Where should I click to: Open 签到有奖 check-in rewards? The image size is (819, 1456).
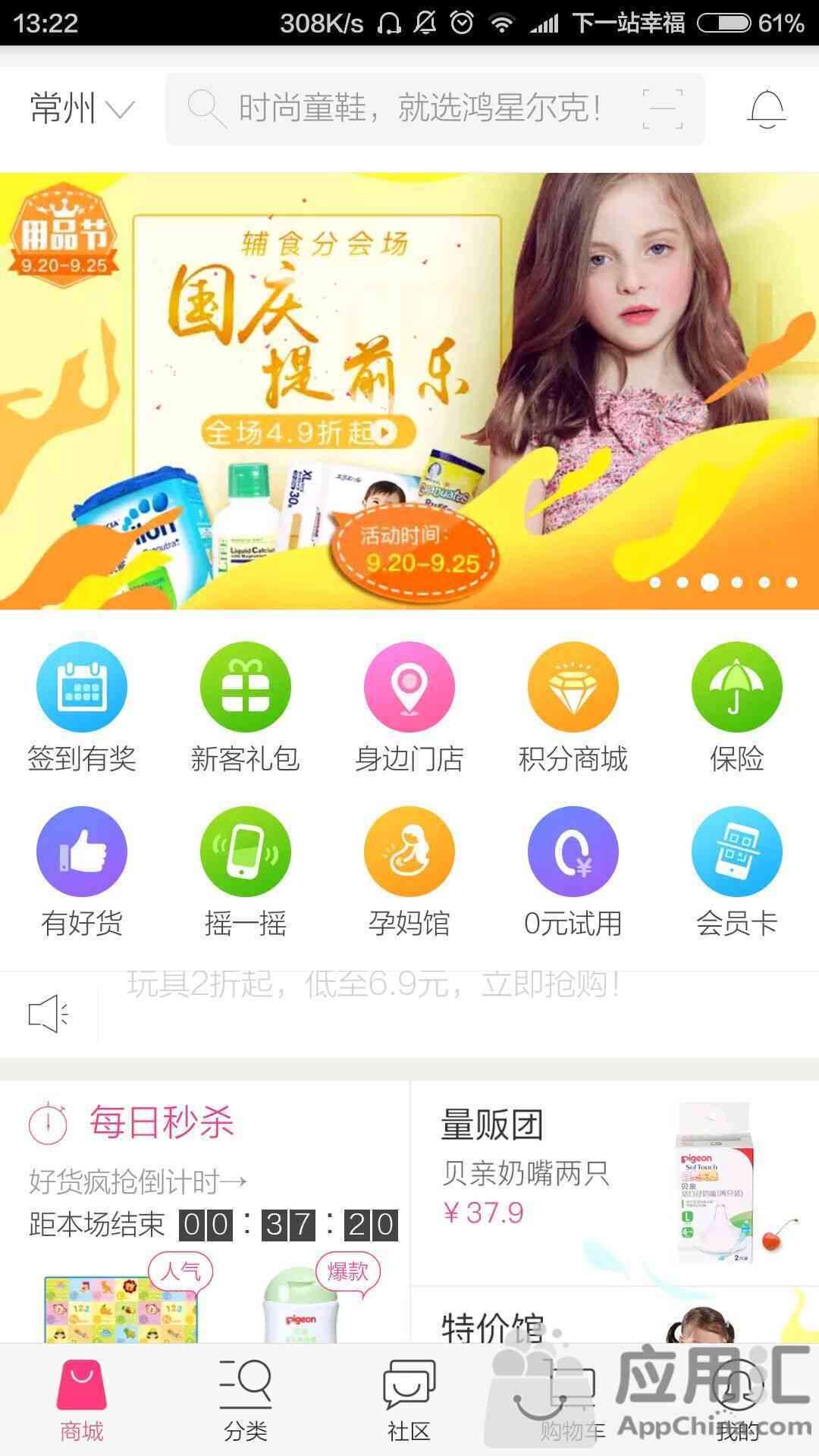pos(82,705)
